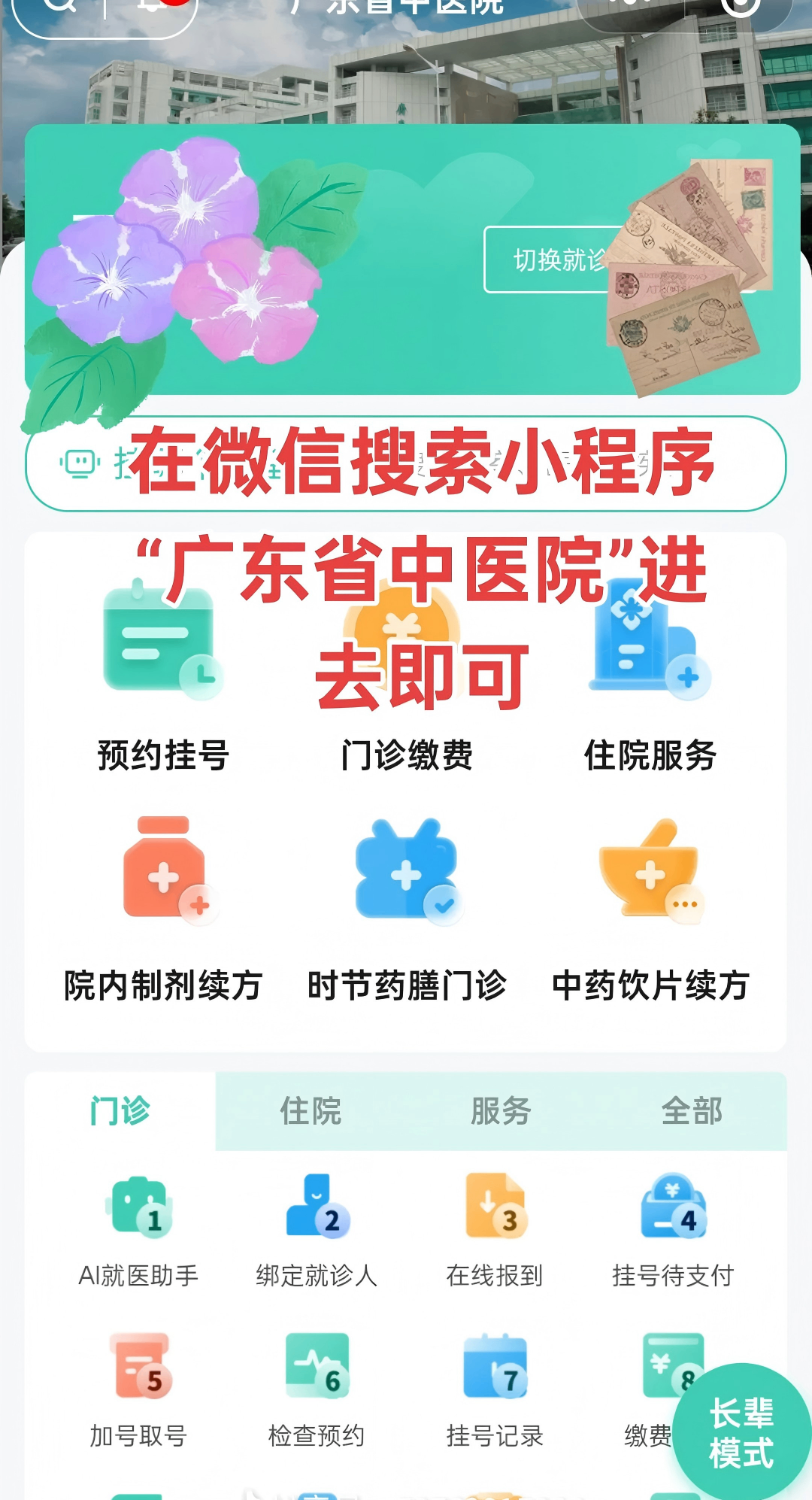The image size is (812, 1500).
Task: Open 住院服务 inpatient services
Action: click(650, 677)
